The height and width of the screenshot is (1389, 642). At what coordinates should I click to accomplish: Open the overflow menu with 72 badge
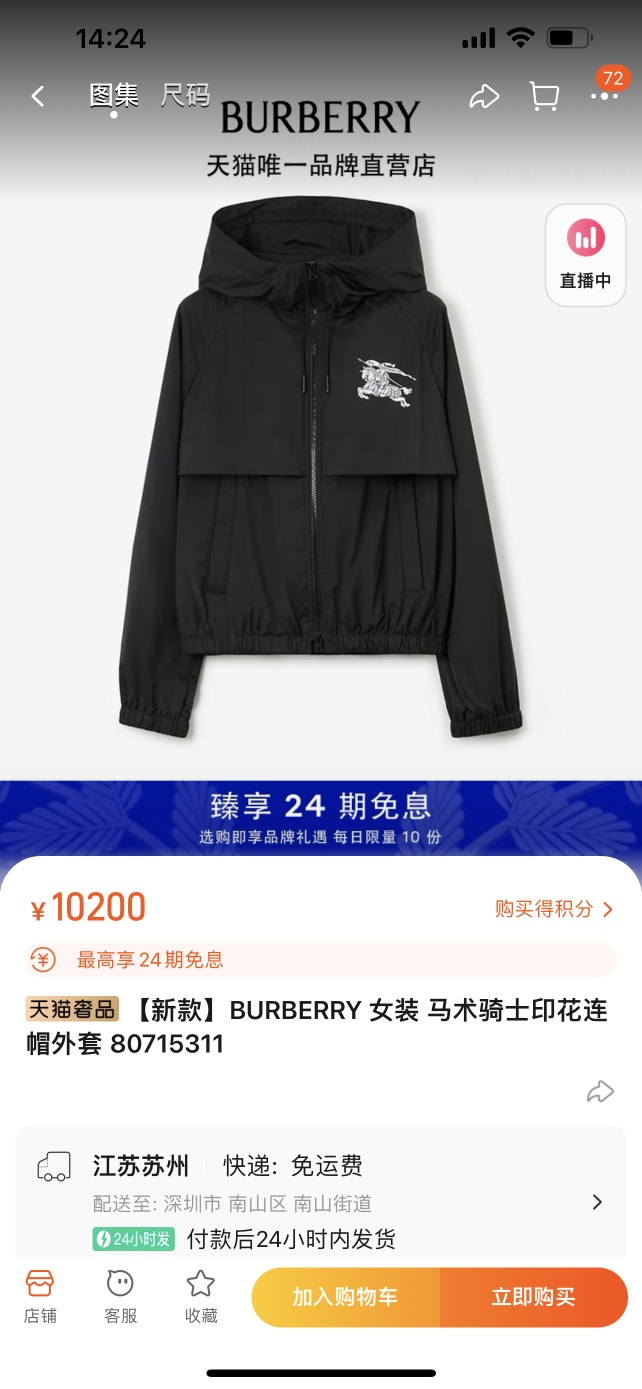coord(604,96)
